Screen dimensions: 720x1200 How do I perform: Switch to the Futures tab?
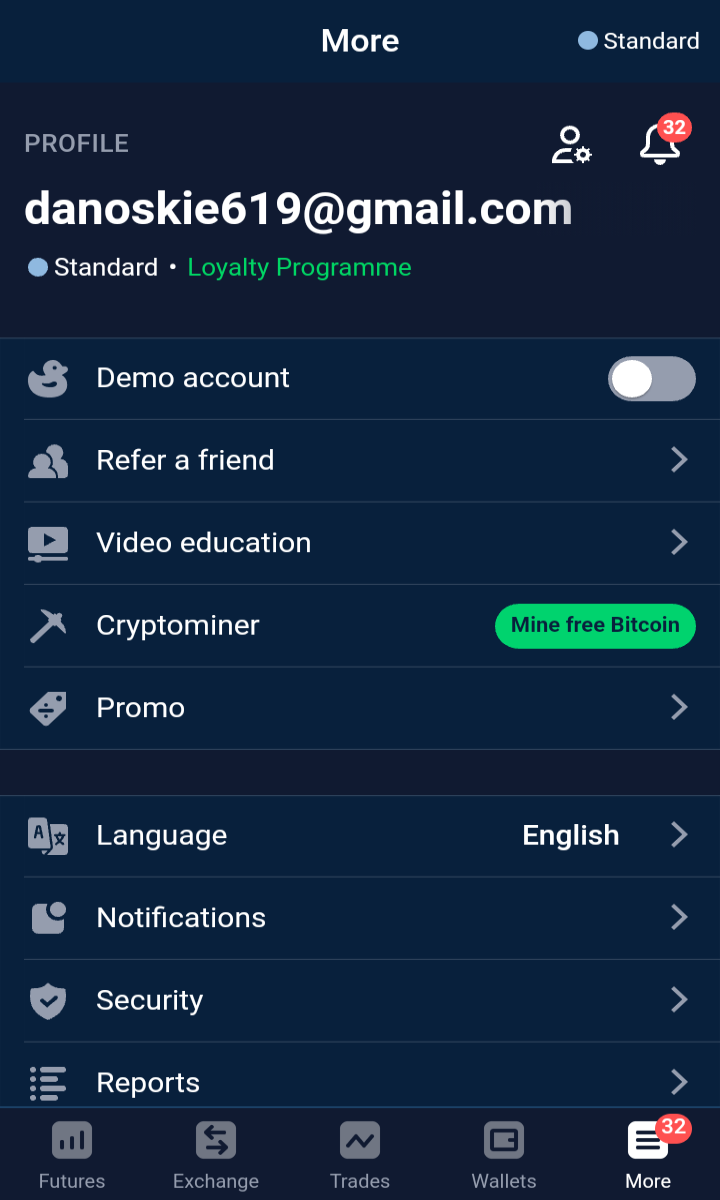pyautogui.click(x=72, y=1155)
